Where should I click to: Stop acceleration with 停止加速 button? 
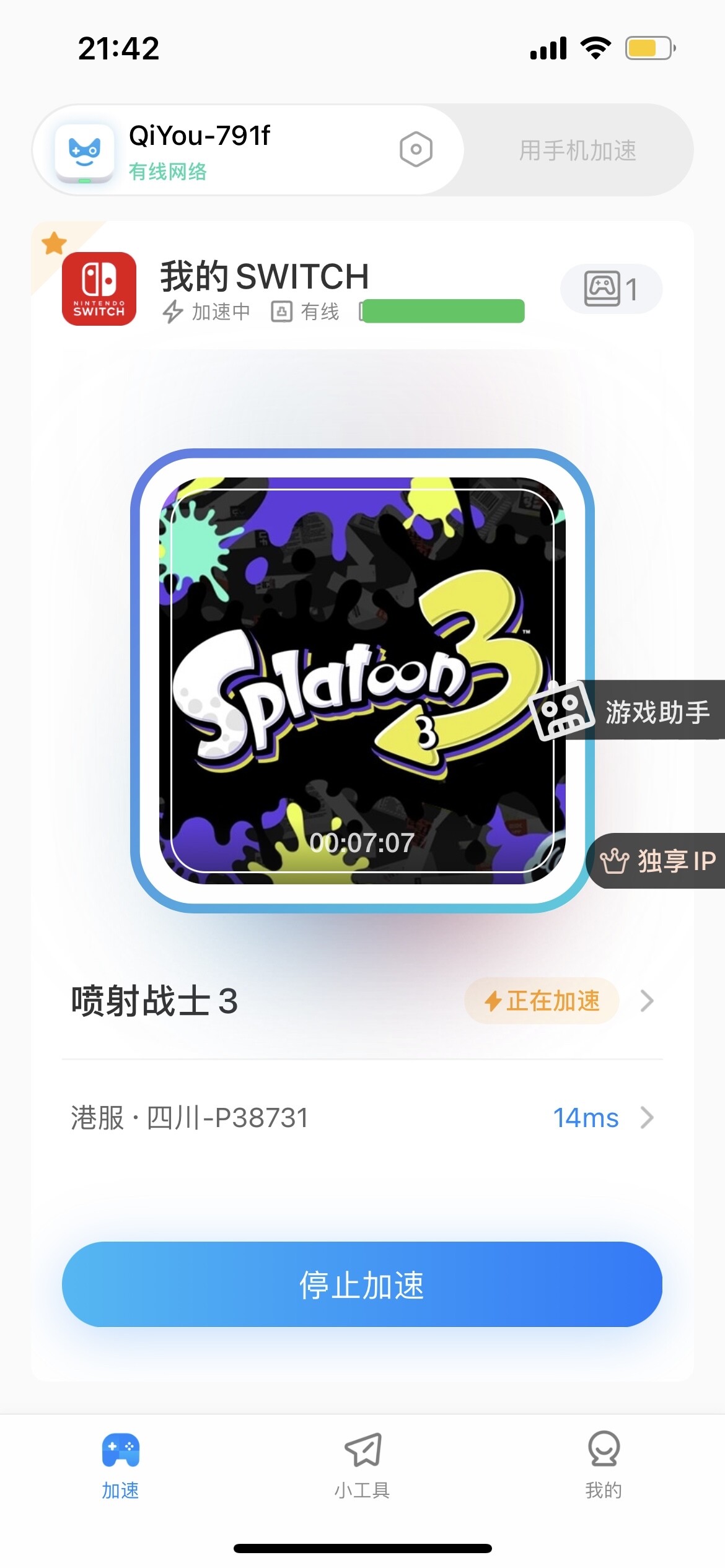coord(362,1284)
